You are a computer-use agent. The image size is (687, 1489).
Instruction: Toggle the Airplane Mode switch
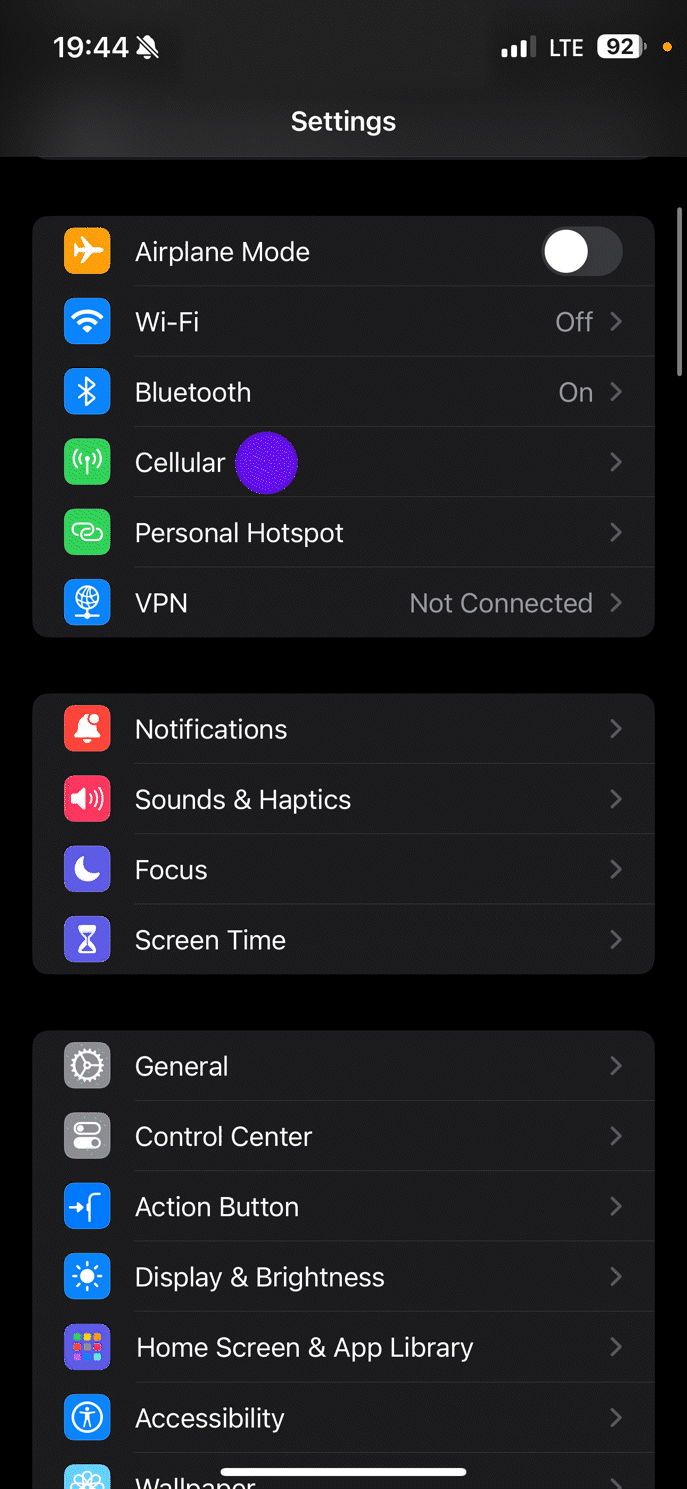pos(582,252)
